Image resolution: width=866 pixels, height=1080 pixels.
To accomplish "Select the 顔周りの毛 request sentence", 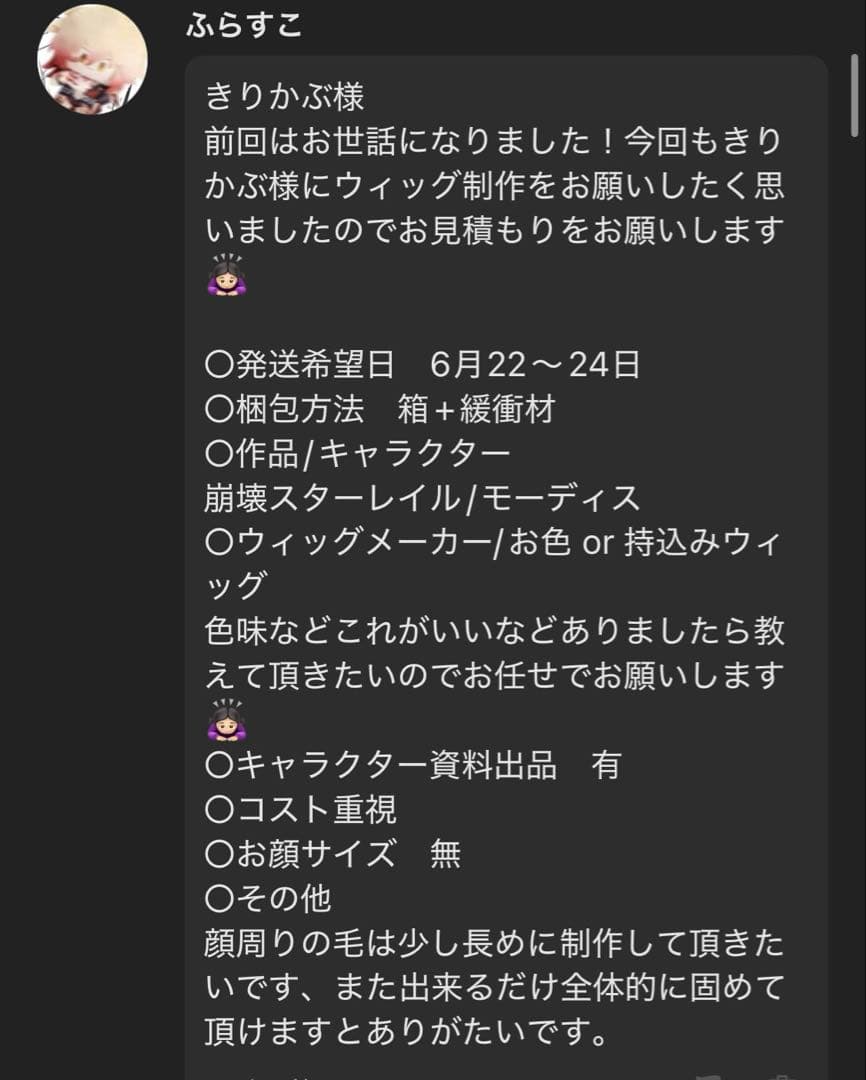I will tap(500, 945).
